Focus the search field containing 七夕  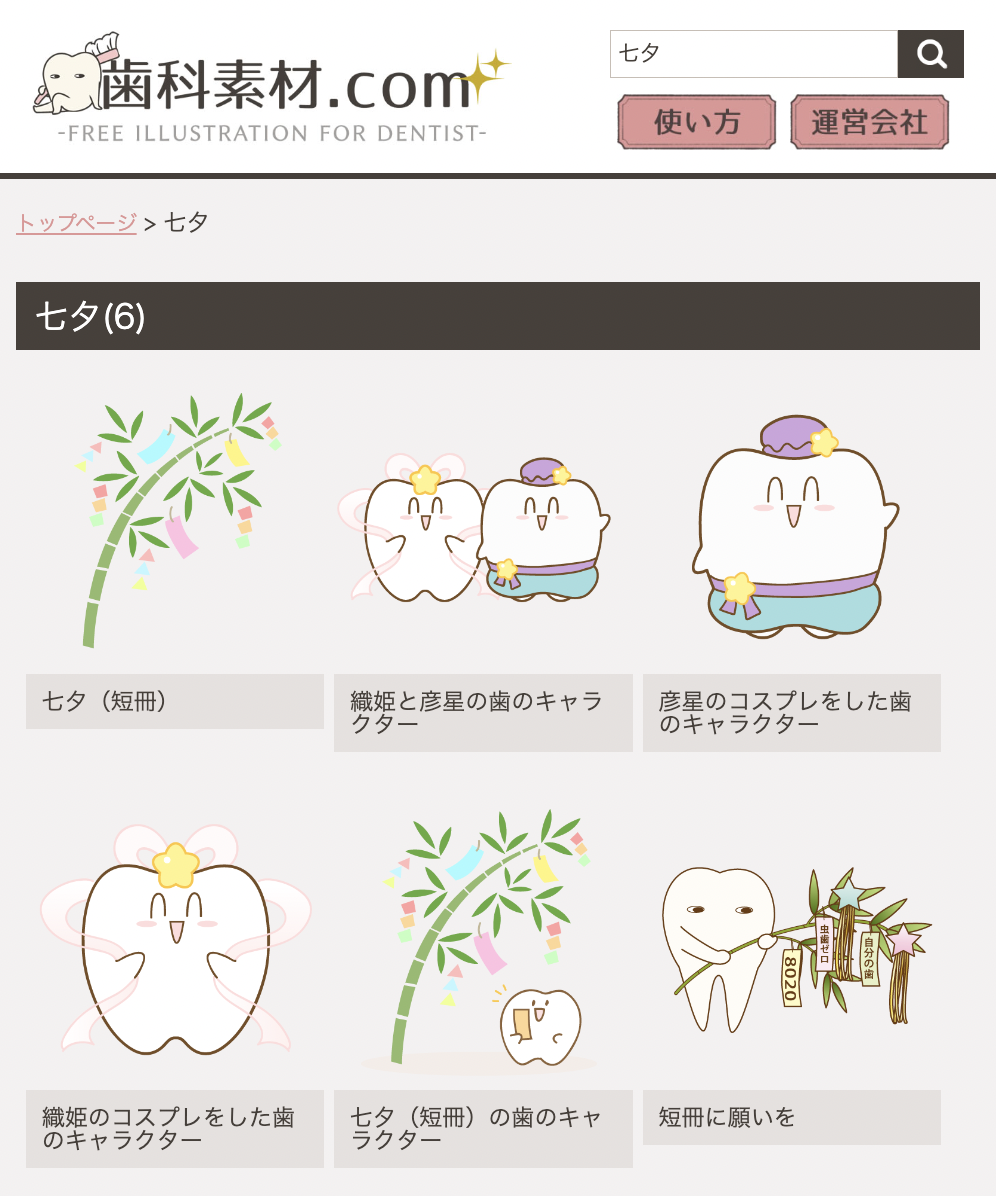pos(754,54)
